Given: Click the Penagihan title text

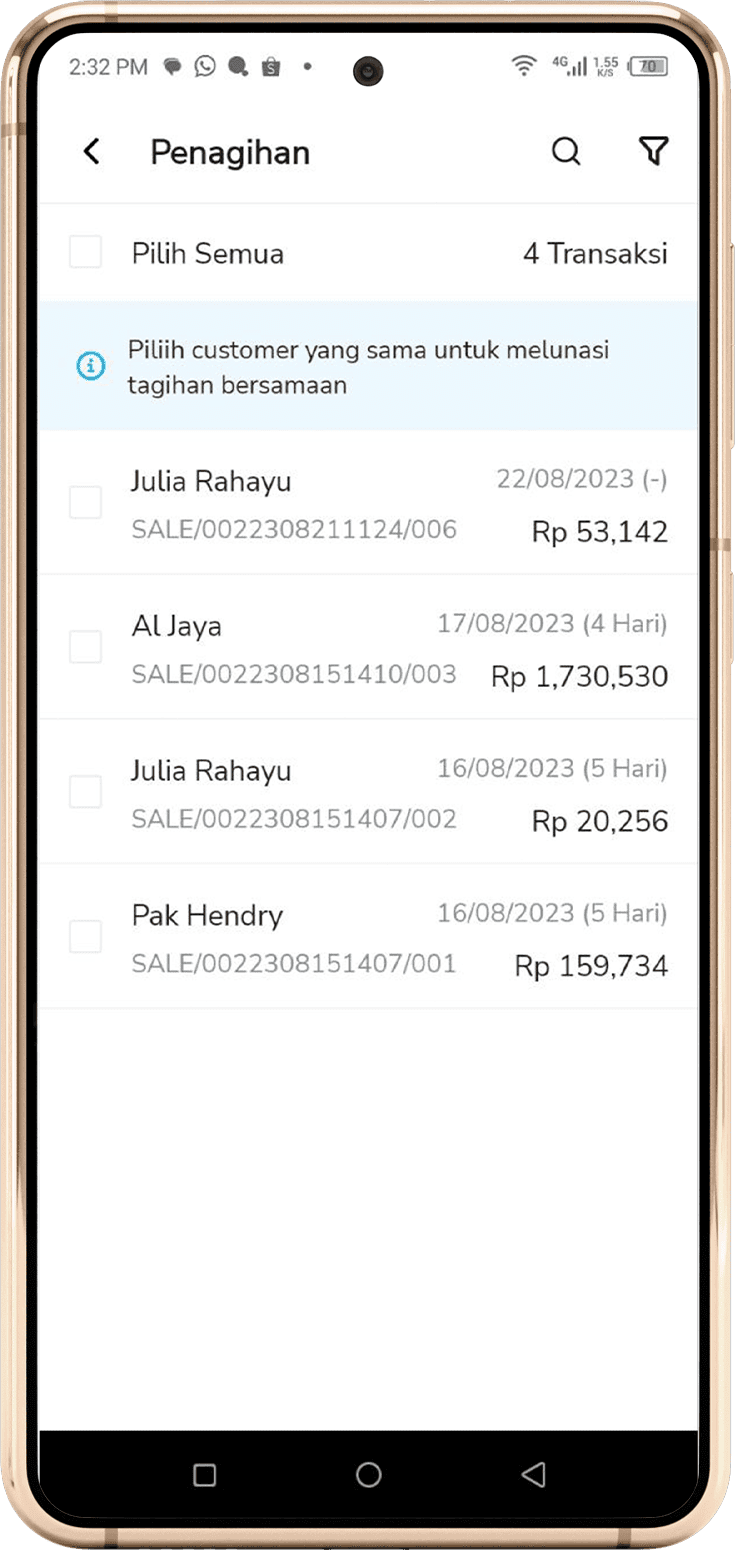Looking at the screenshot, I should point(230,152).
